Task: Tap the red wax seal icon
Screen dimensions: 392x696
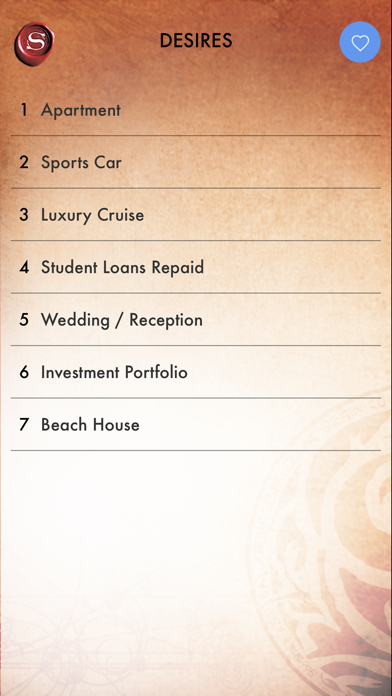Action: click(x=34, y=44)
